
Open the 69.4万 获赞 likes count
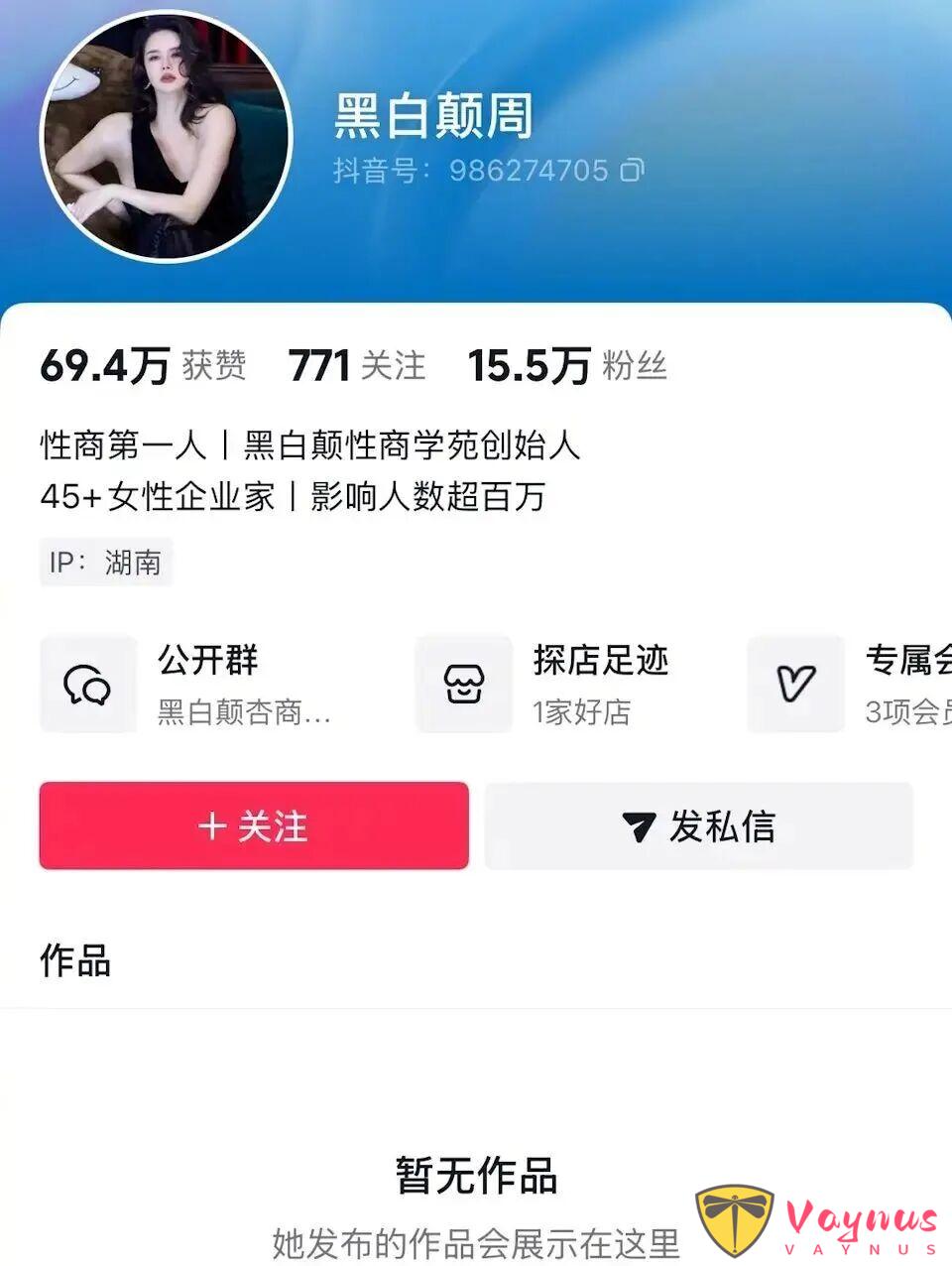[x=142, y=364]
